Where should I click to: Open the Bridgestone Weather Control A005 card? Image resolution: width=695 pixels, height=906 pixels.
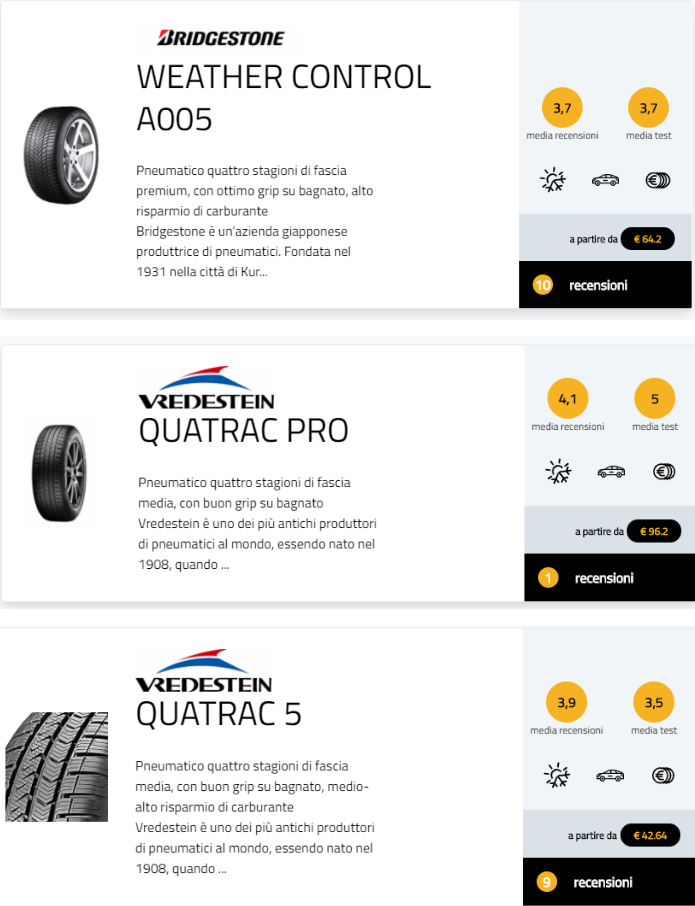click(283, 98)
